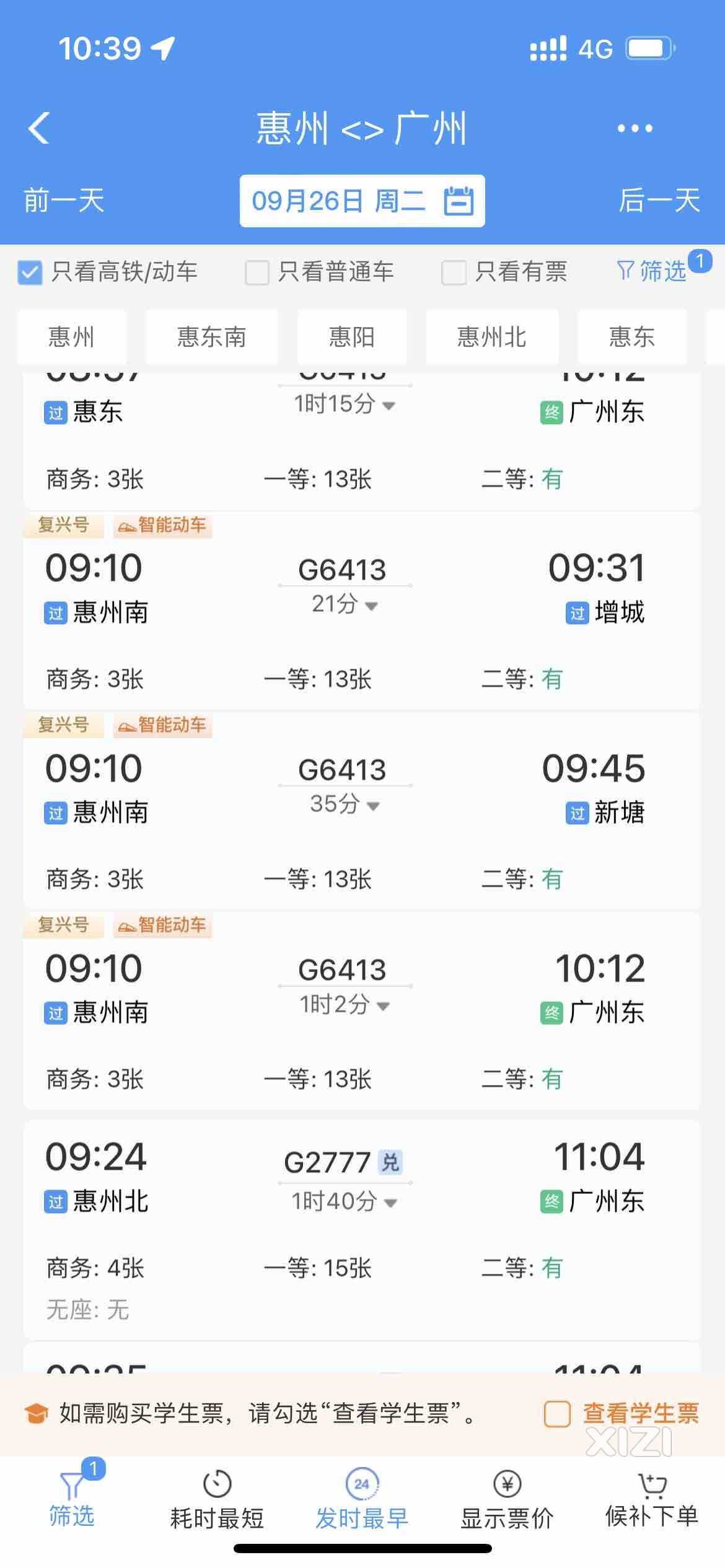This screenshot has width=725, height=1568.
Task: Check the 只看普通车 checkbox
Action: [x=257, y=272]
